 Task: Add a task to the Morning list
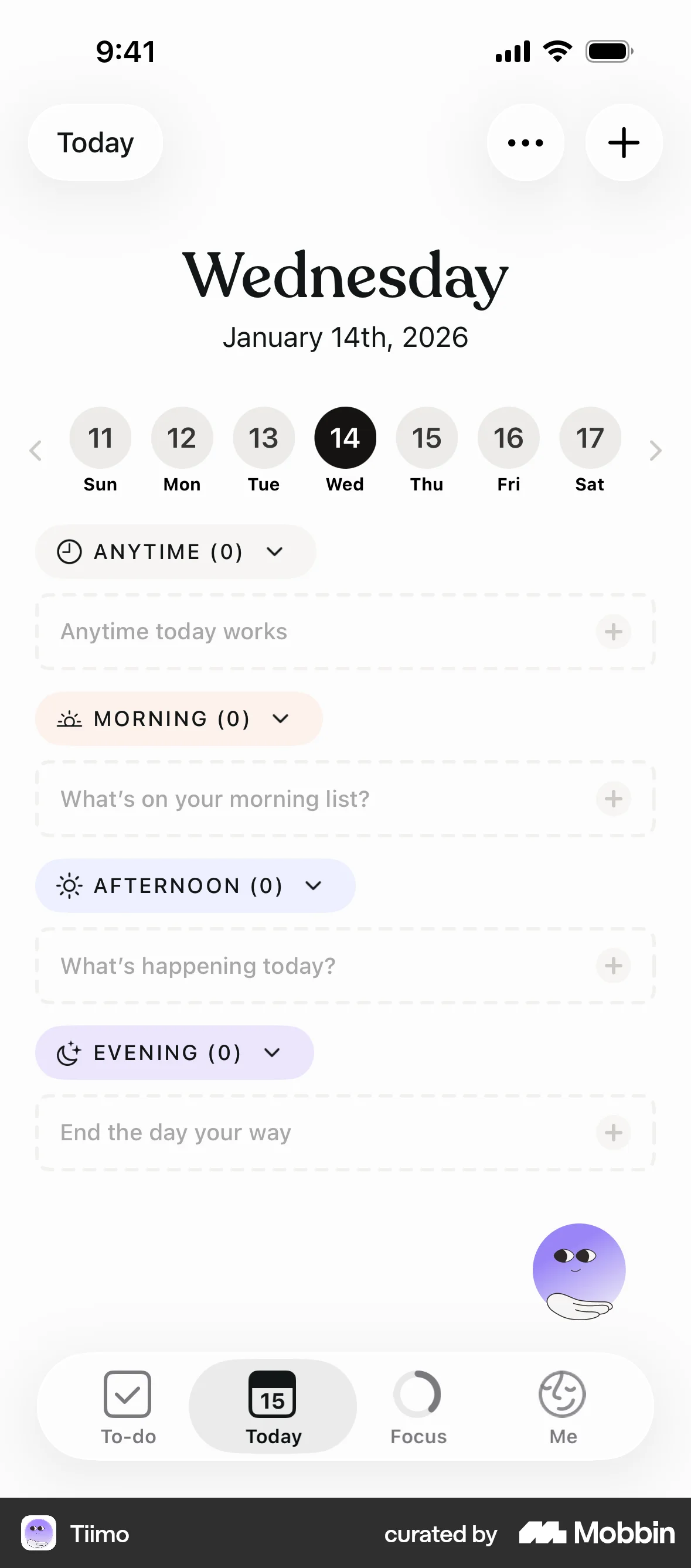(x=613, y=799)
